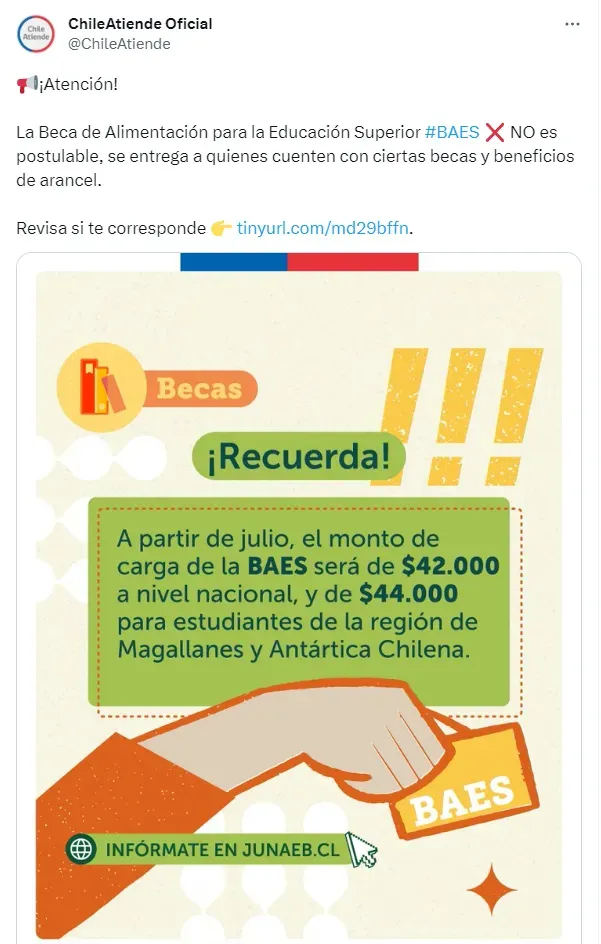Screen dimensions: 601x944
Task: Open the post's overflow menu
Action: click(571, 23)
